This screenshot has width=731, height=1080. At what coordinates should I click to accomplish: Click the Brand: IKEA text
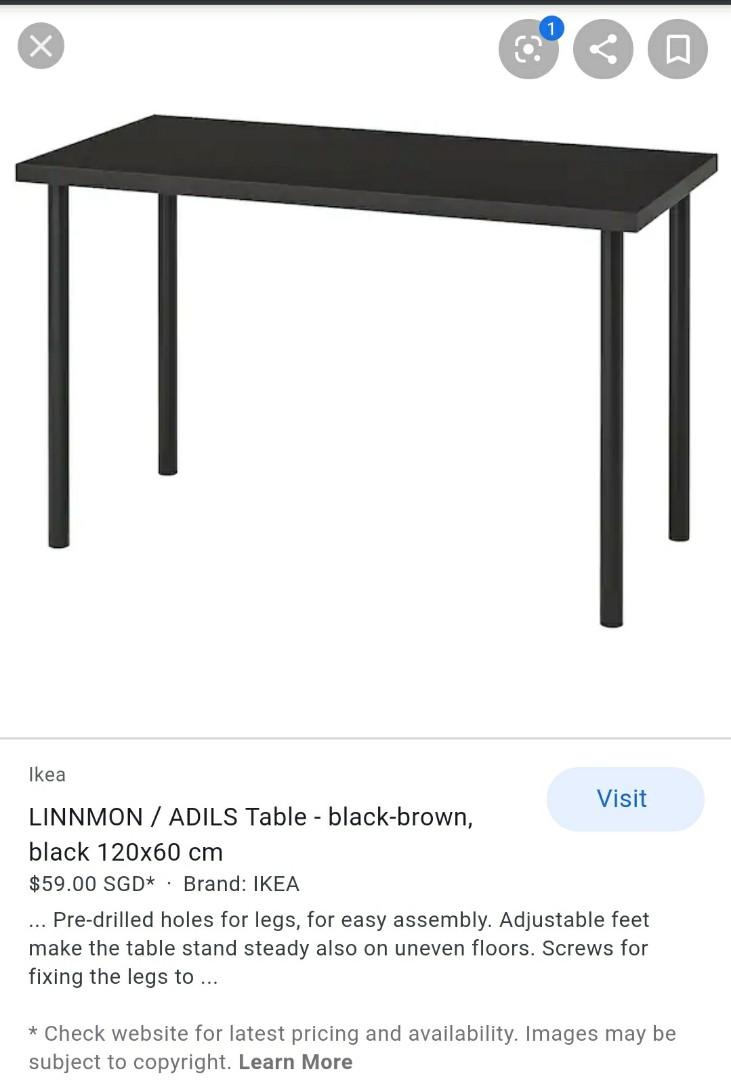pyautogui.click(x=244, y=884)
